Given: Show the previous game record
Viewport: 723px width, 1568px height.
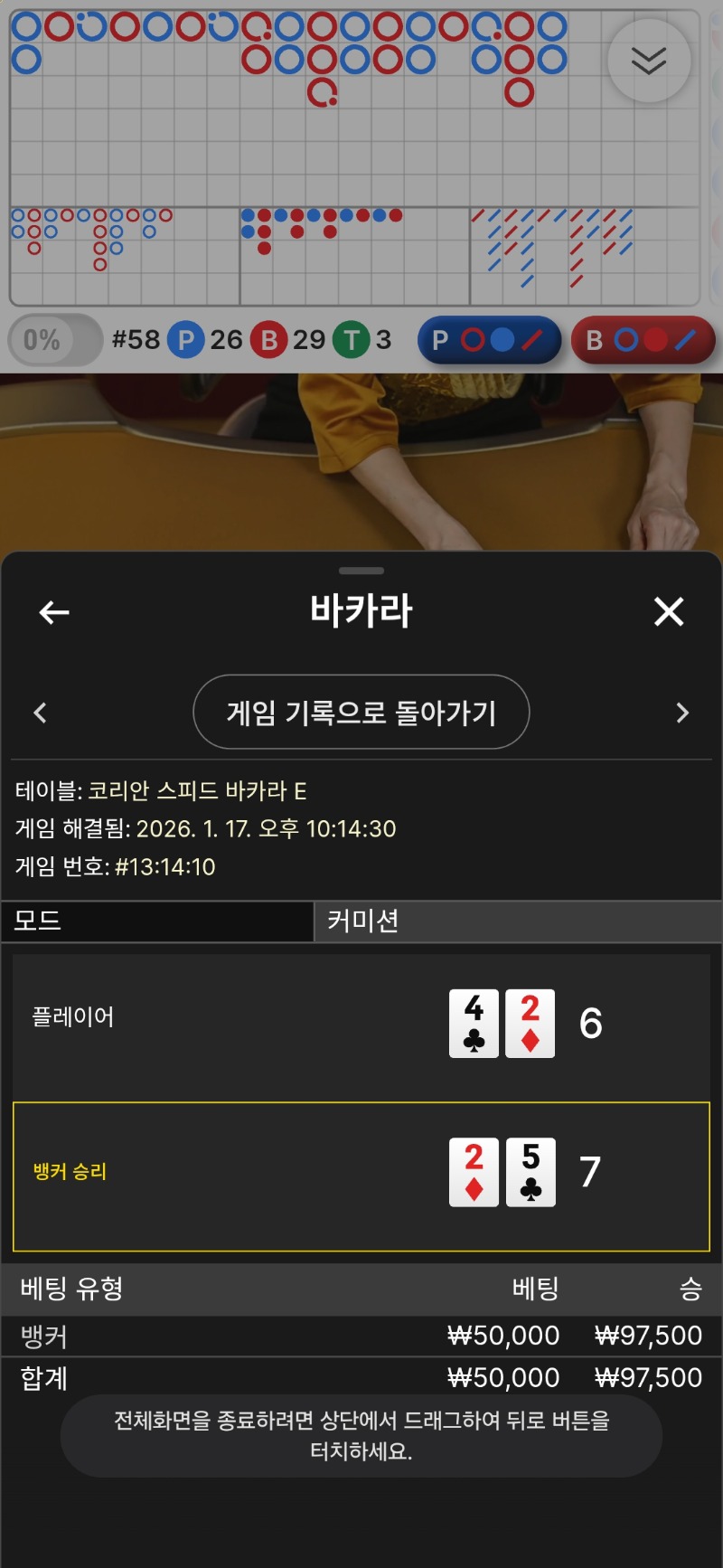Looking at the screenshot, I should (x=41, y=713).
